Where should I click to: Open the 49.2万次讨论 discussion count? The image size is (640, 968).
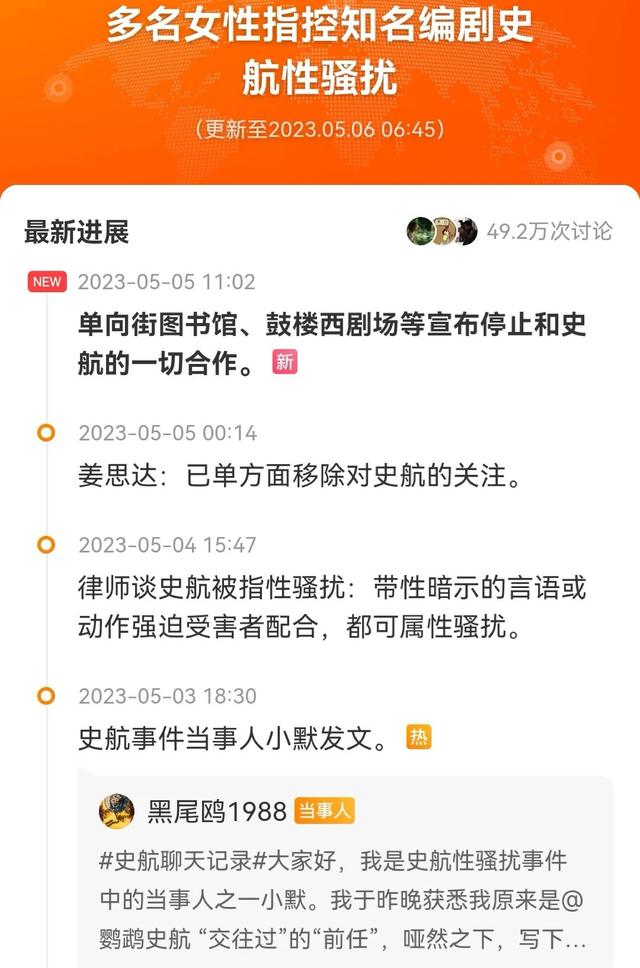(549, 231)
